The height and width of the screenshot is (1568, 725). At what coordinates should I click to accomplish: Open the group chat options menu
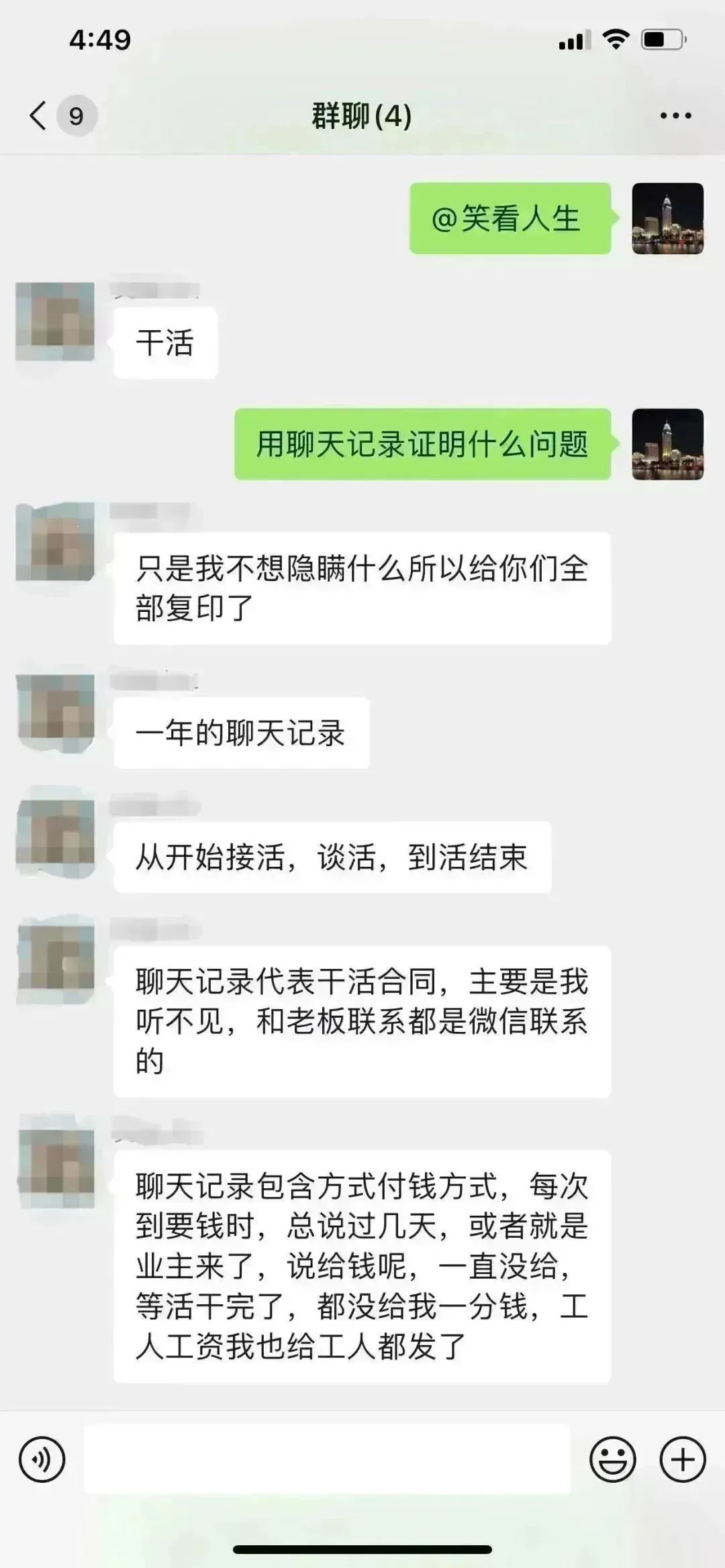[675, 116]
